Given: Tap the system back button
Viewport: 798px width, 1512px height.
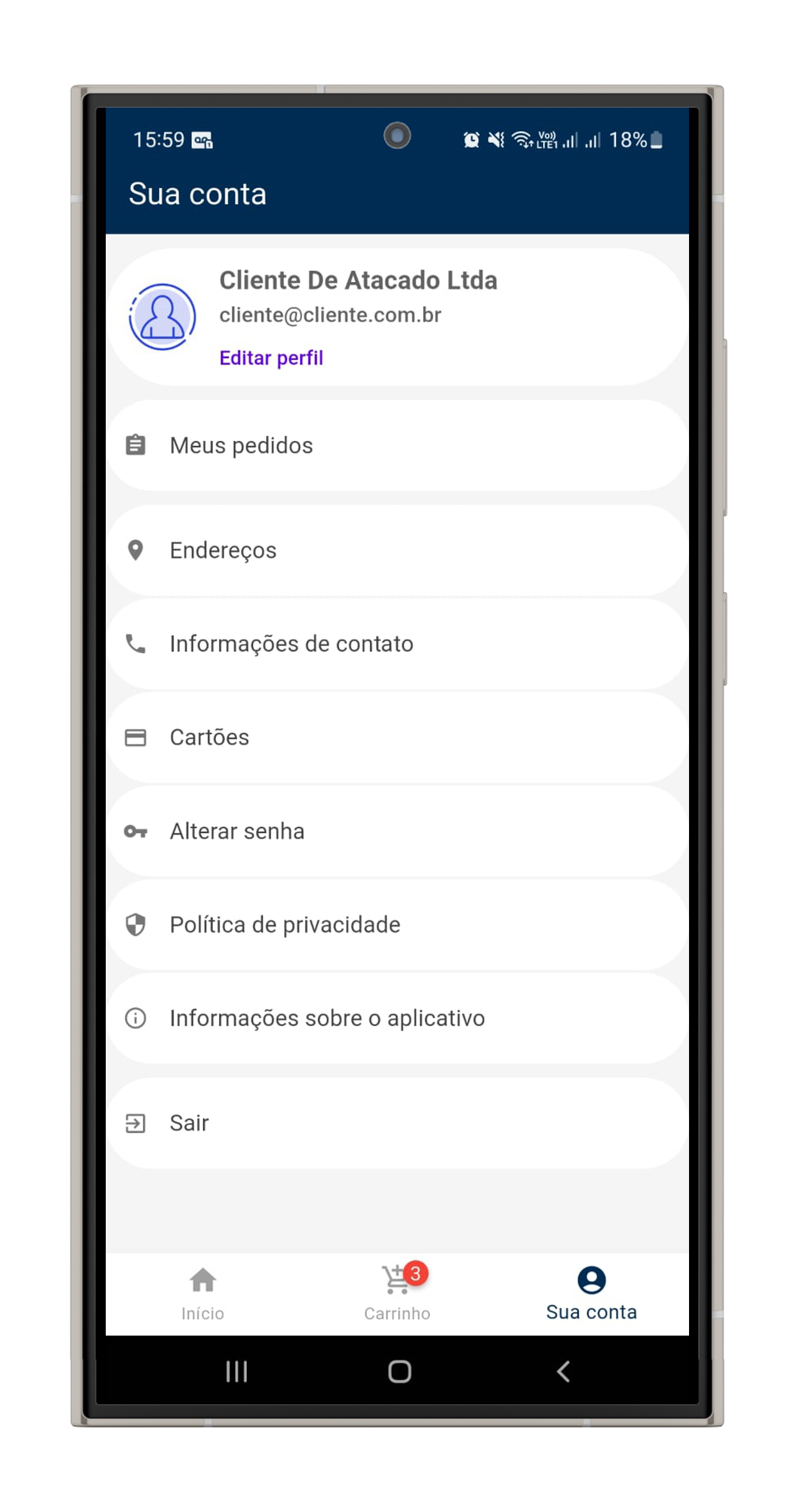Looking at the screenshot, I should point(563,1372).
